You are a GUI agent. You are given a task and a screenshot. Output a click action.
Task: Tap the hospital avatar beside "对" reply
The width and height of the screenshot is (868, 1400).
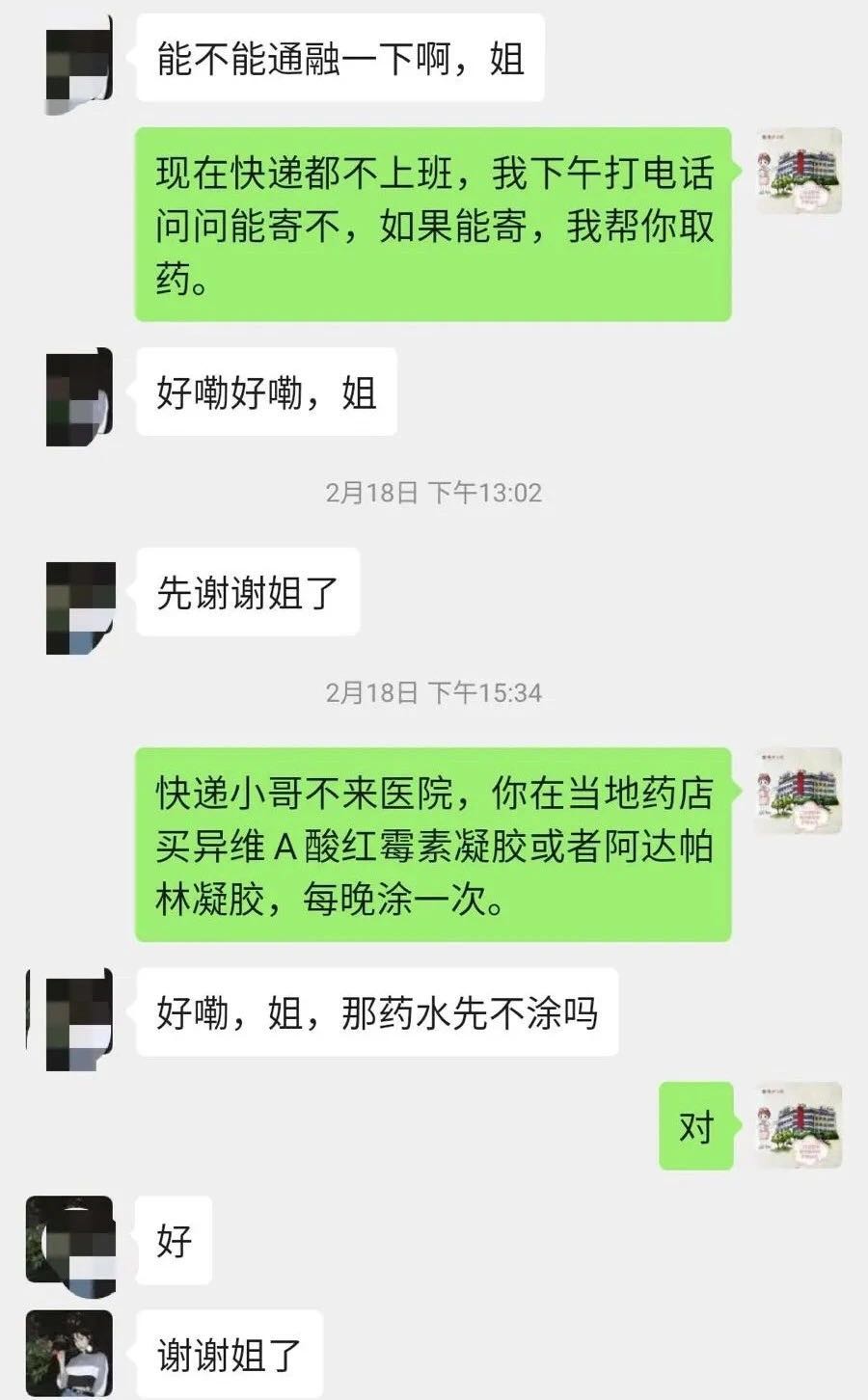(800, 1125)
